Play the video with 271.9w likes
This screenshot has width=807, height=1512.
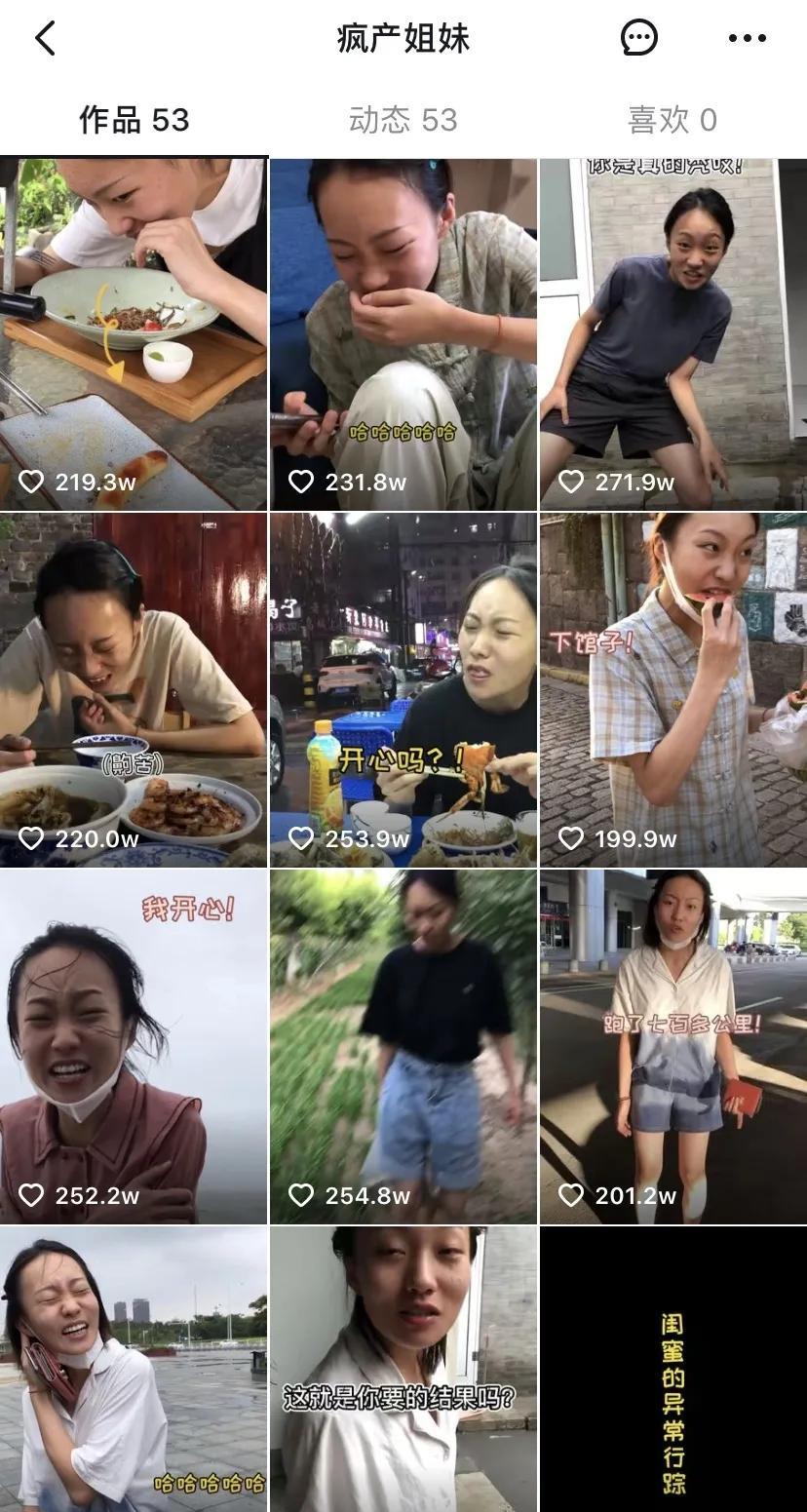point(673,334)
